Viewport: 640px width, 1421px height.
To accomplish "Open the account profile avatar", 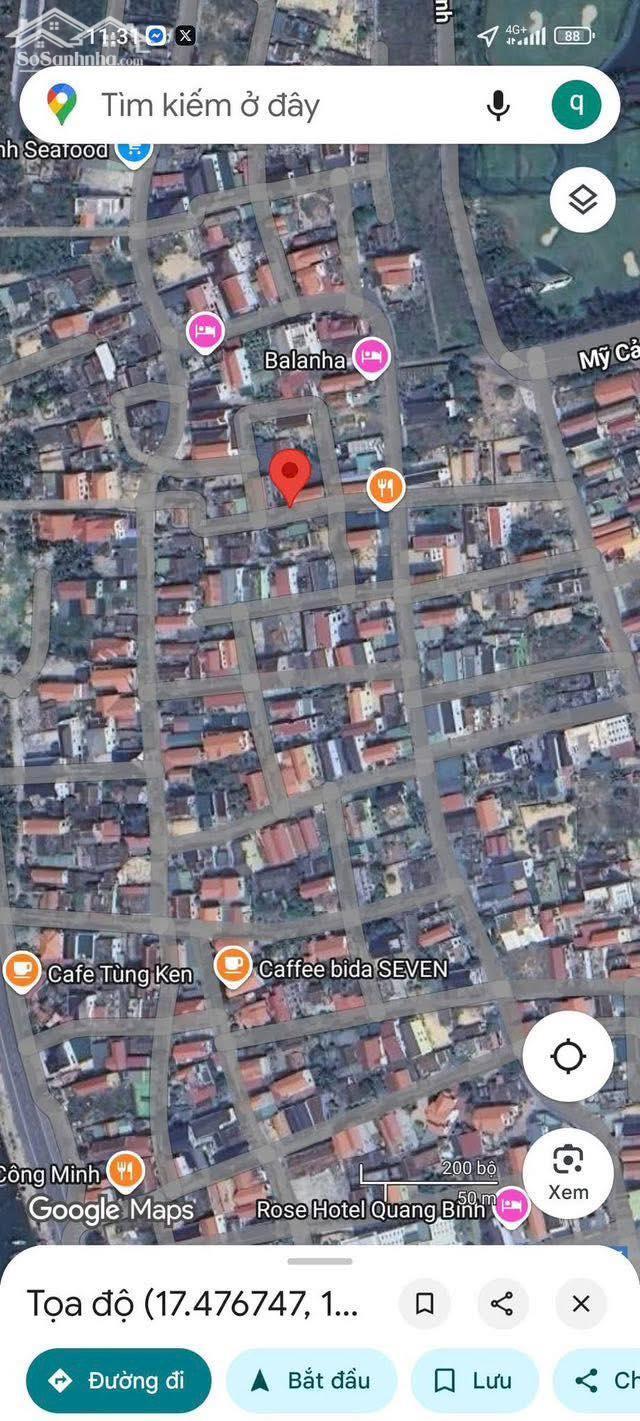I will click(577, 105).
